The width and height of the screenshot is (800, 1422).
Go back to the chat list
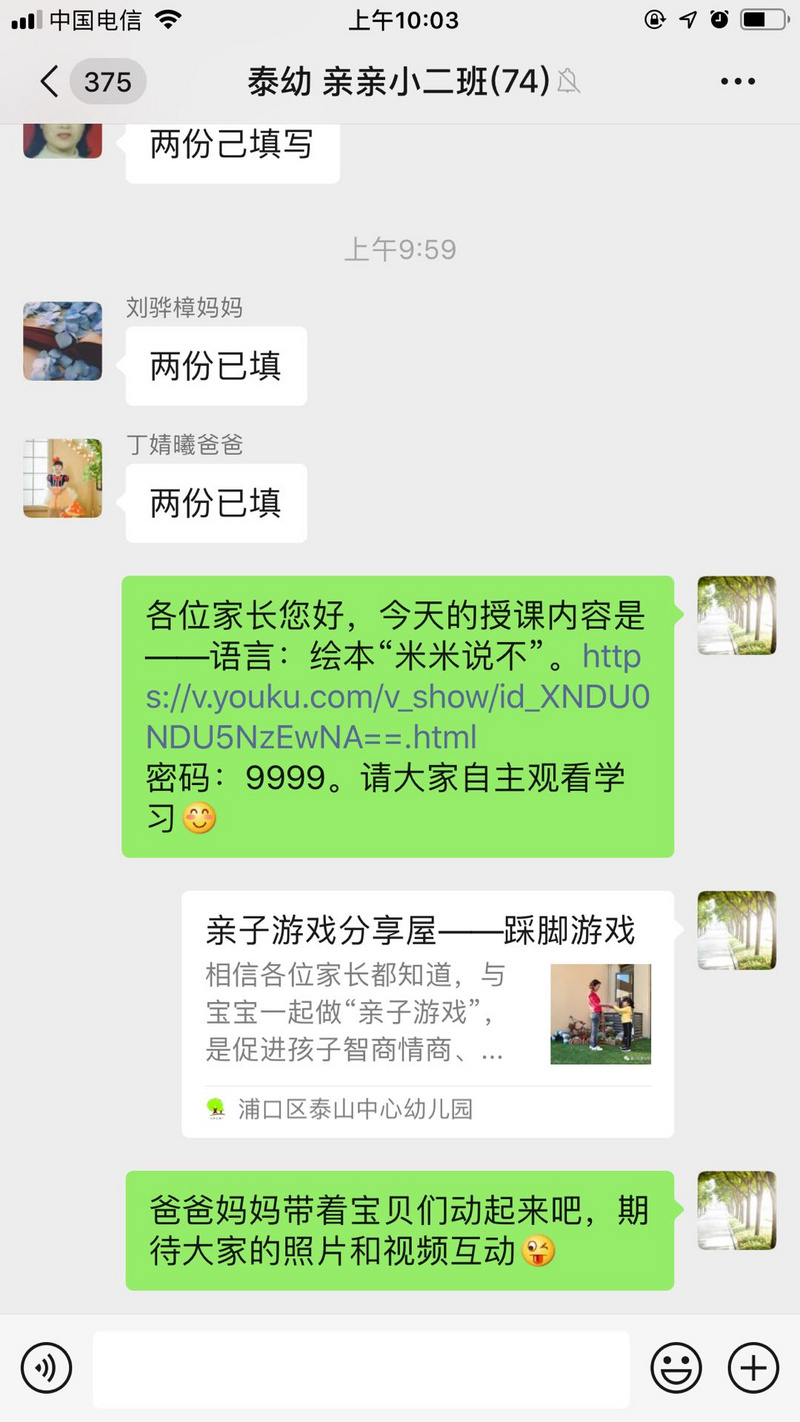pyautogui.click(x=50, y=81)
